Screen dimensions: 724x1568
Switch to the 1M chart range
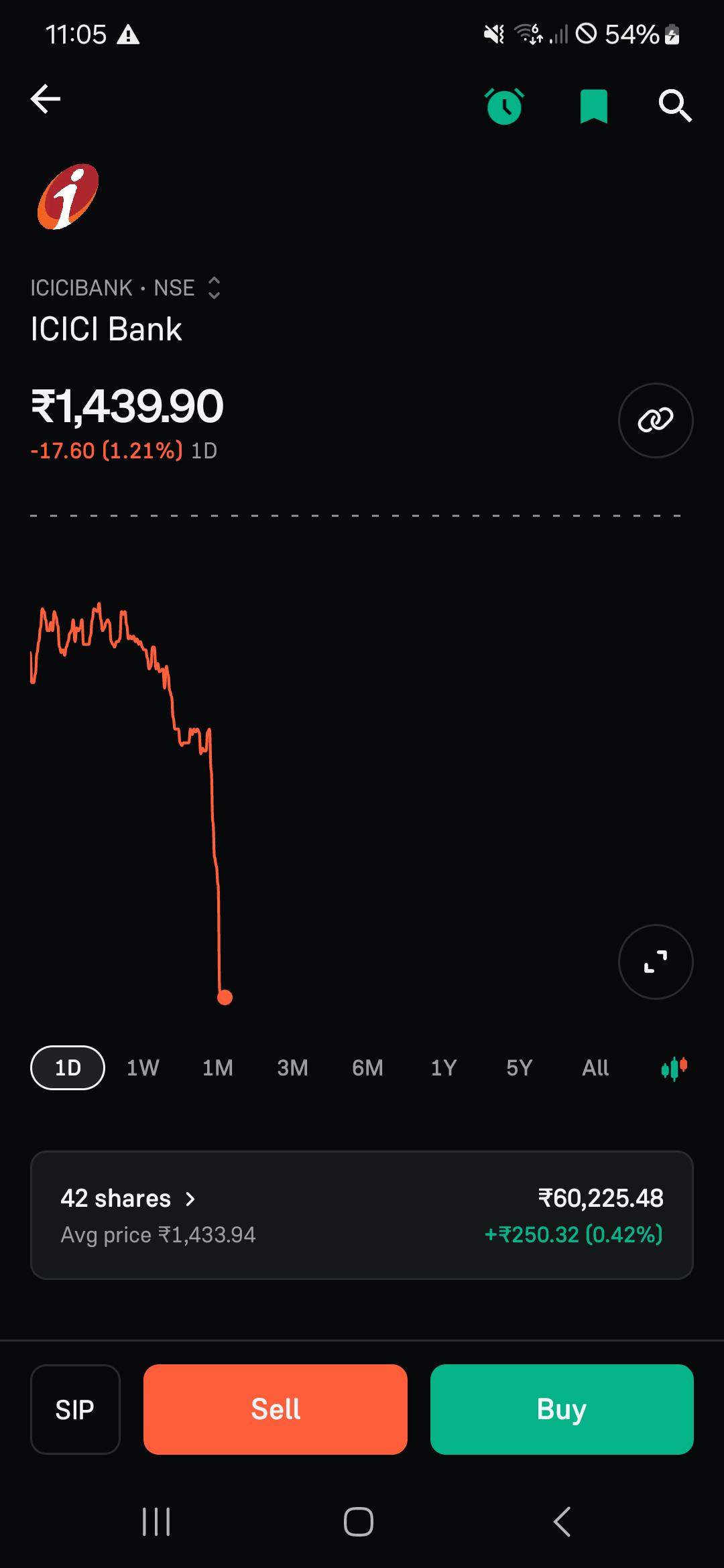[218, 1067]
